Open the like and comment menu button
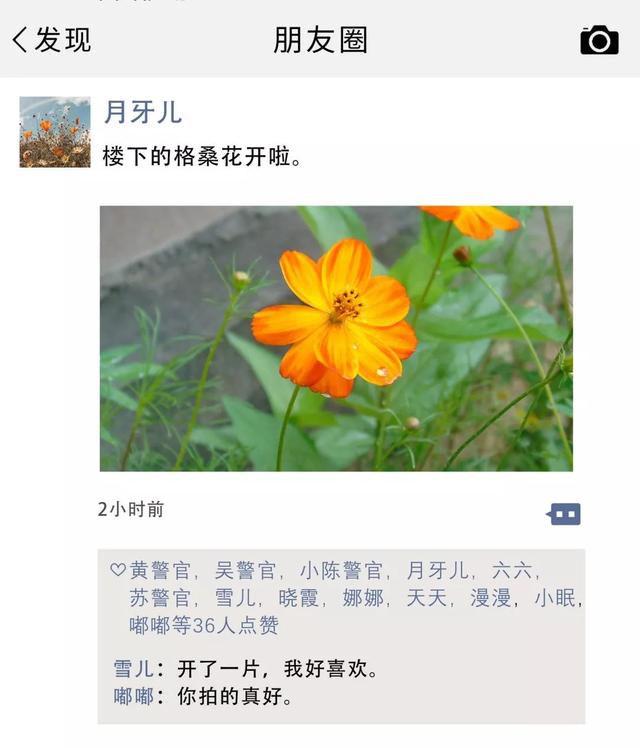 pyautogui.click(x=565, y=514)
